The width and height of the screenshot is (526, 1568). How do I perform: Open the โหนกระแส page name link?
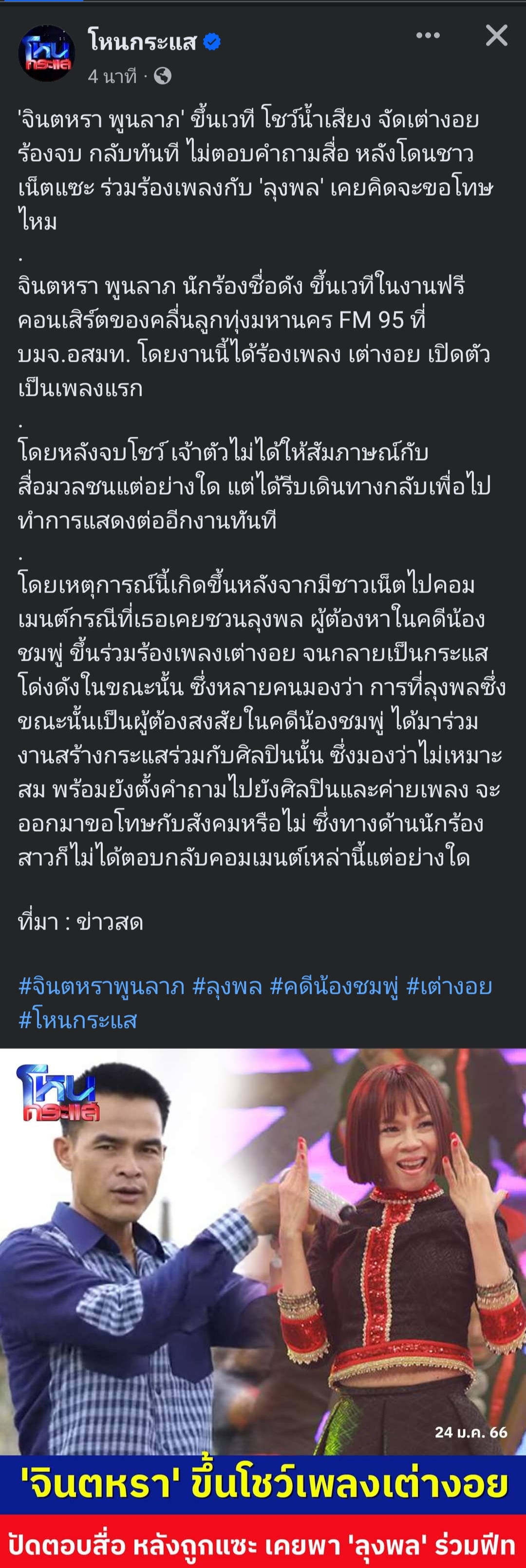pyautogui.click(x=142, y=41)
